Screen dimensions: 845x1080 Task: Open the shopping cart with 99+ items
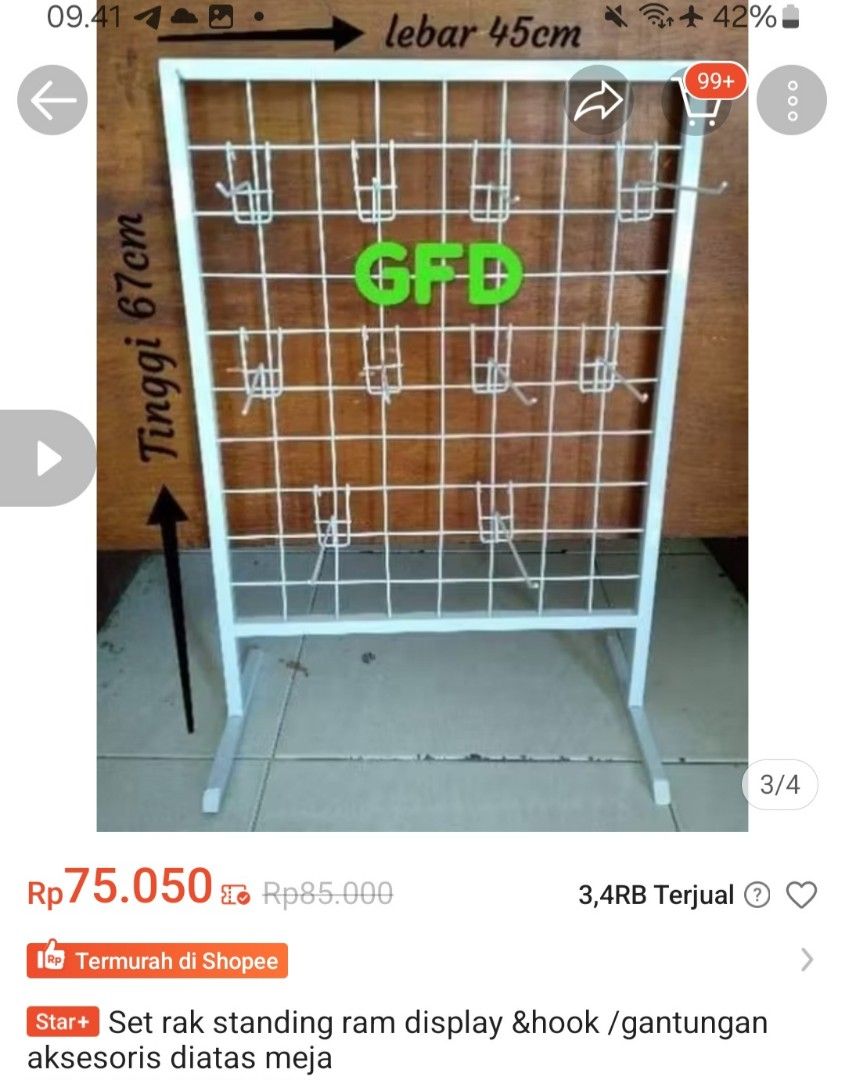click(702, 100)
